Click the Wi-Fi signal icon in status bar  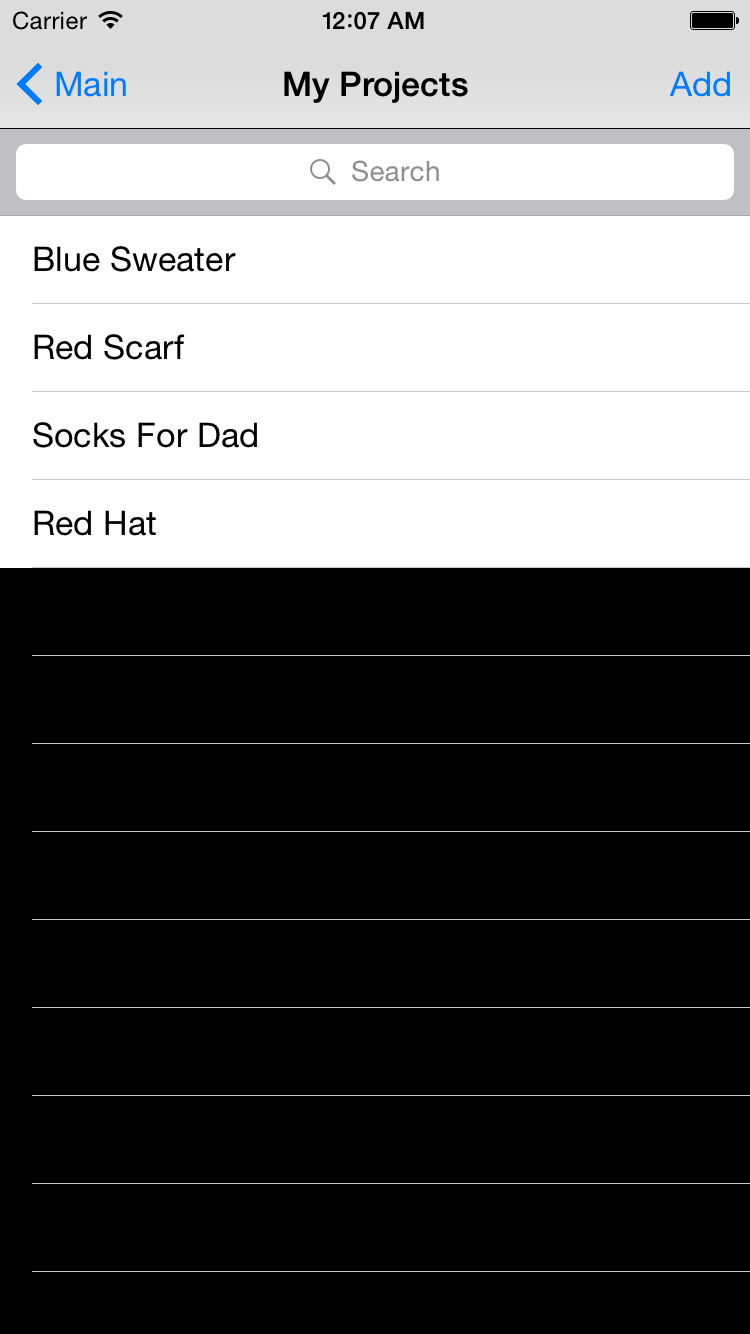(x=108, y=19)
